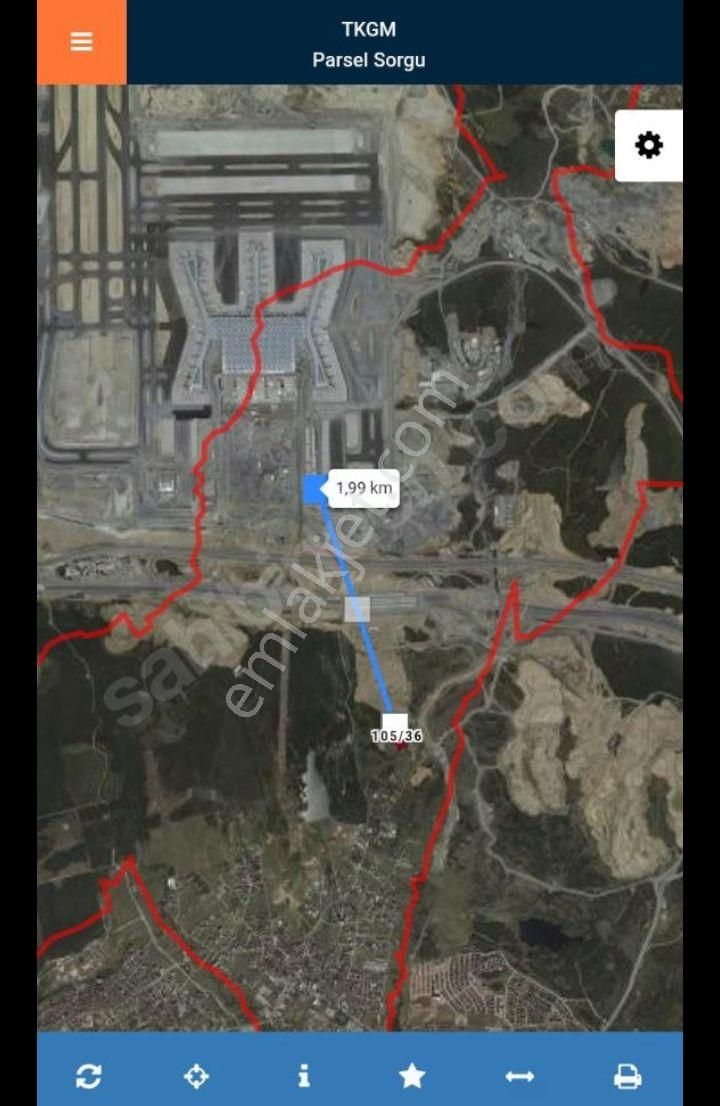Screen dimensions: 720x1106
Task: Print the current map view
Action: coord(627,1076)
